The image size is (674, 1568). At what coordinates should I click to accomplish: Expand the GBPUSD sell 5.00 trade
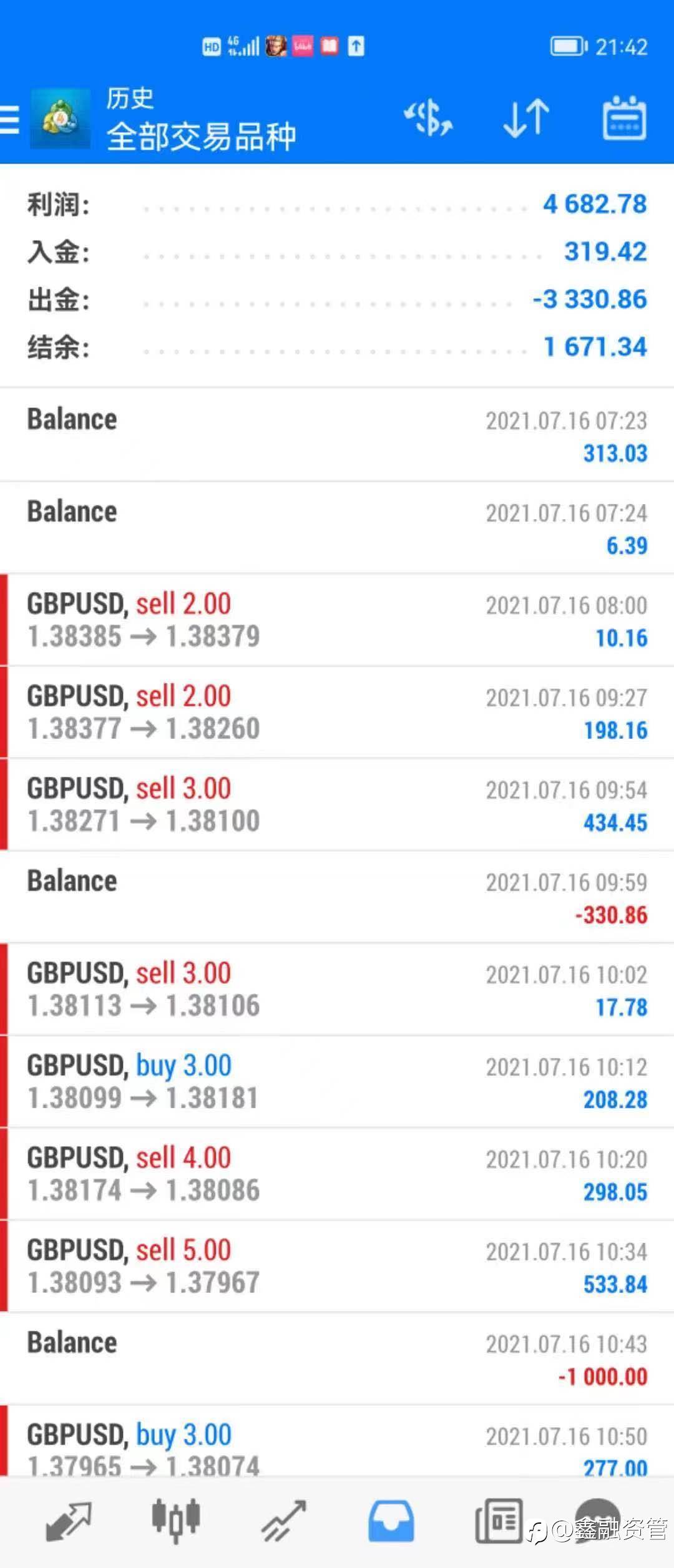[337, 1267]
